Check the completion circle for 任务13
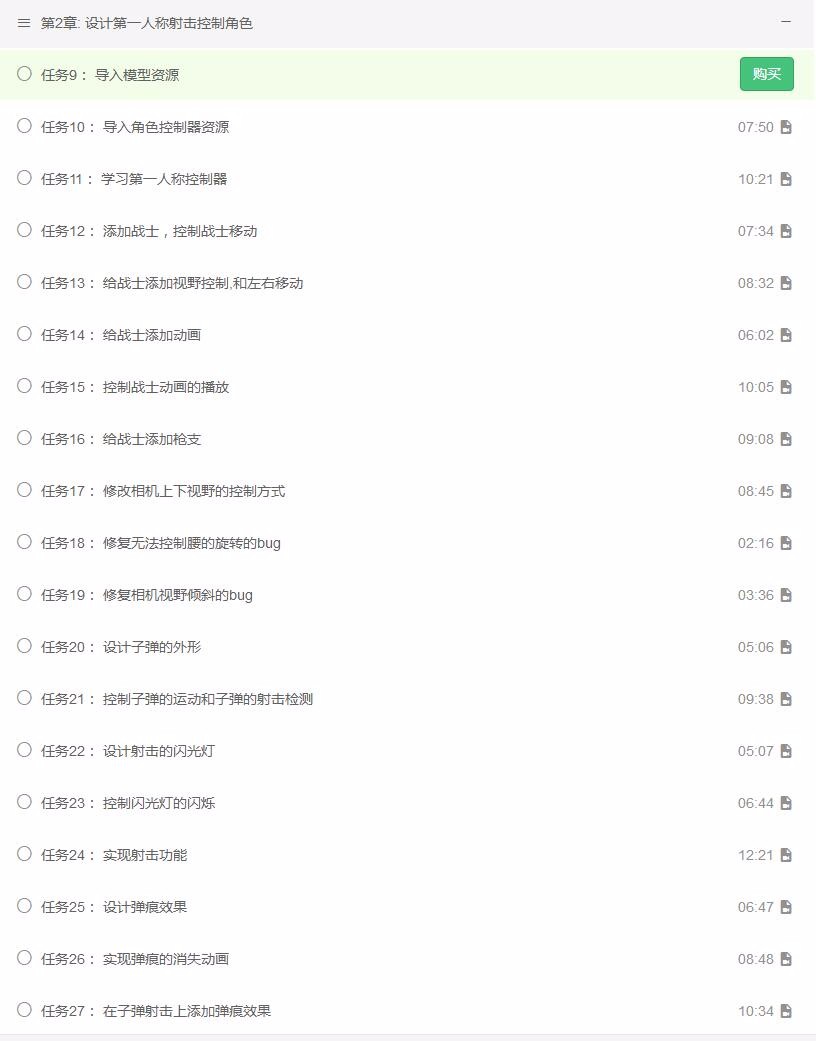The width and height of the screenshot is (816, 1041). point(24,282)
